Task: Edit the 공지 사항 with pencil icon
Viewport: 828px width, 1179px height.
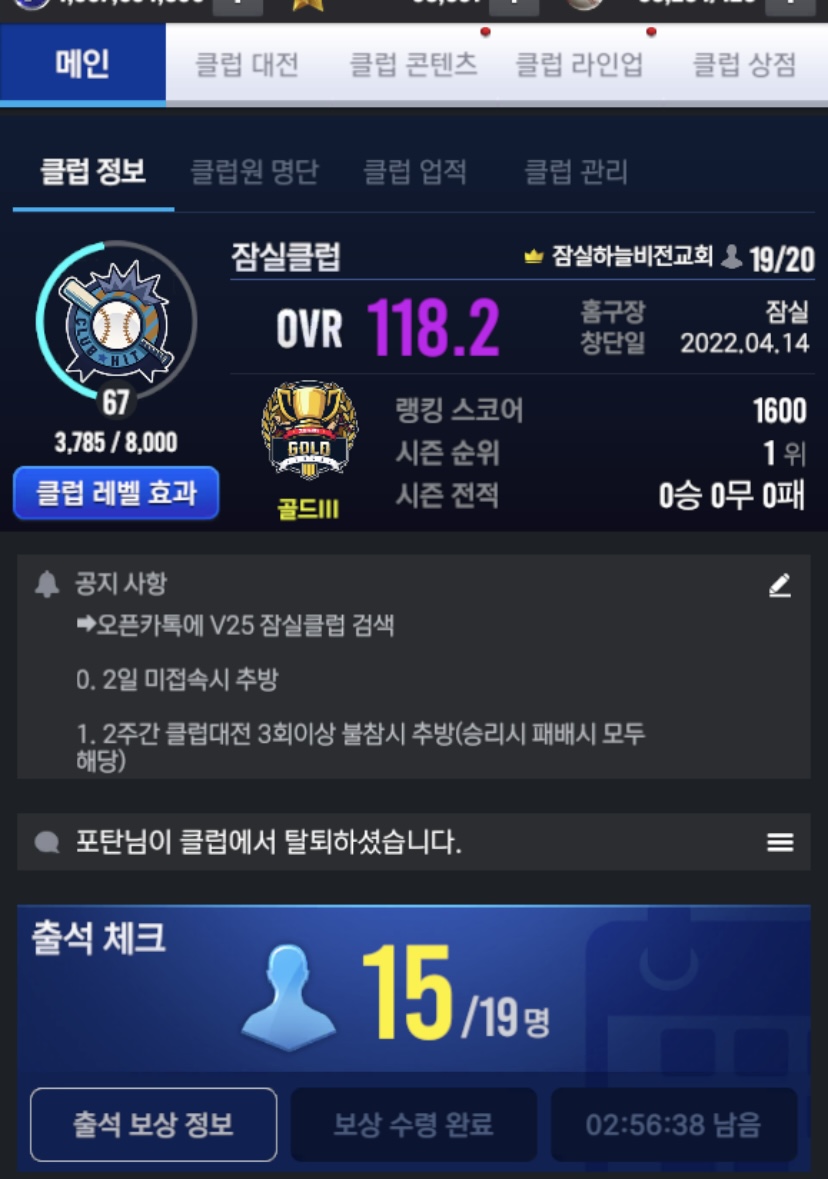Action: 780,586
